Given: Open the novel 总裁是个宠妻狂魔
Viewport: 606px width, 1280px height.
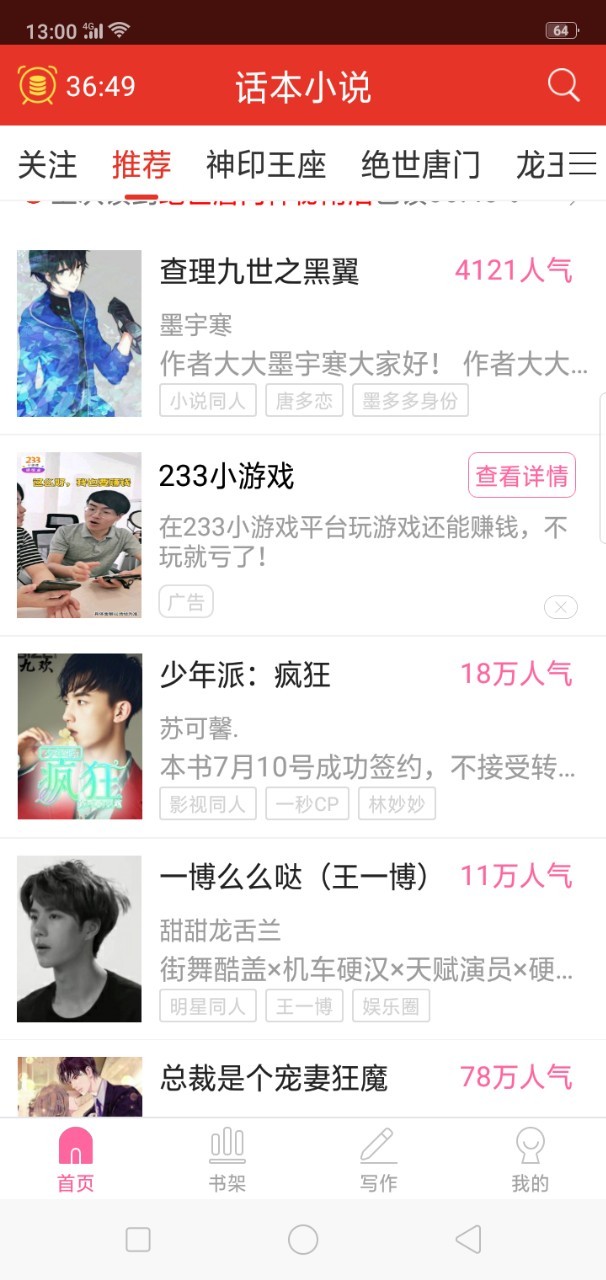Looking at the screenshot, I should click(303, 1080).
